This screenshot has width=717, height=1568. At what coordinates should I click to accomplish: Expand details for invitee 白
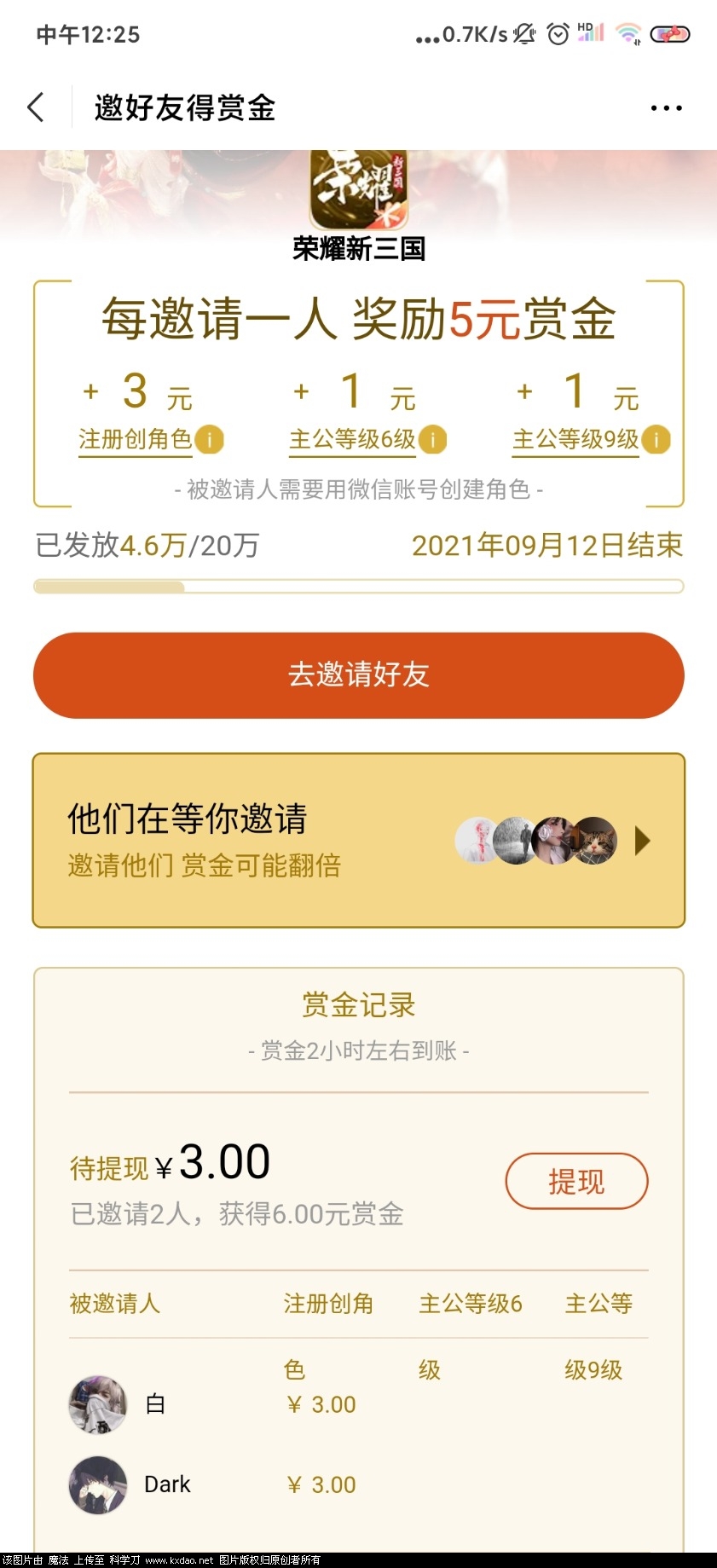tap(154, 1404)
